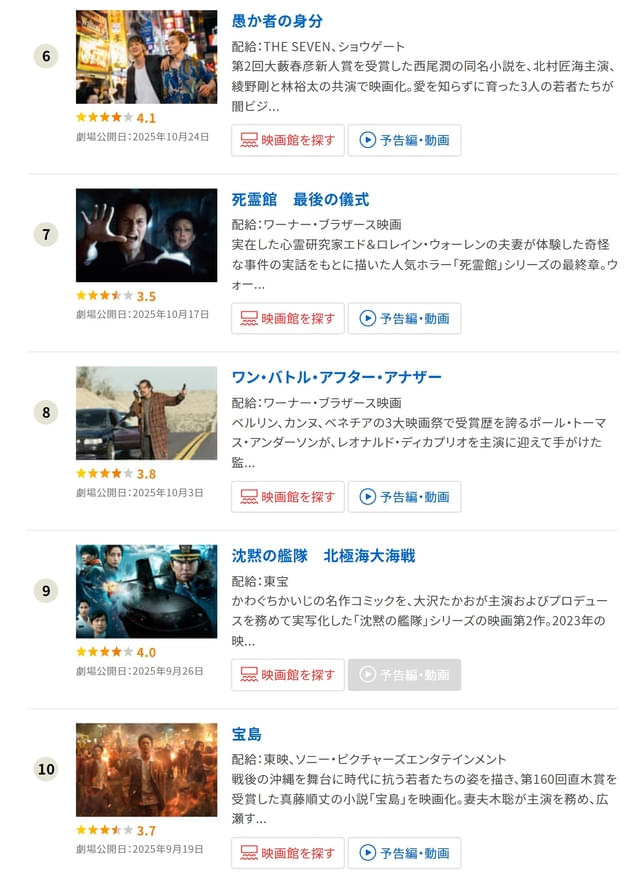Watch trailers for 愚か者の身分
The width and height of the screenshot is (640, 877).
point(404,141)
